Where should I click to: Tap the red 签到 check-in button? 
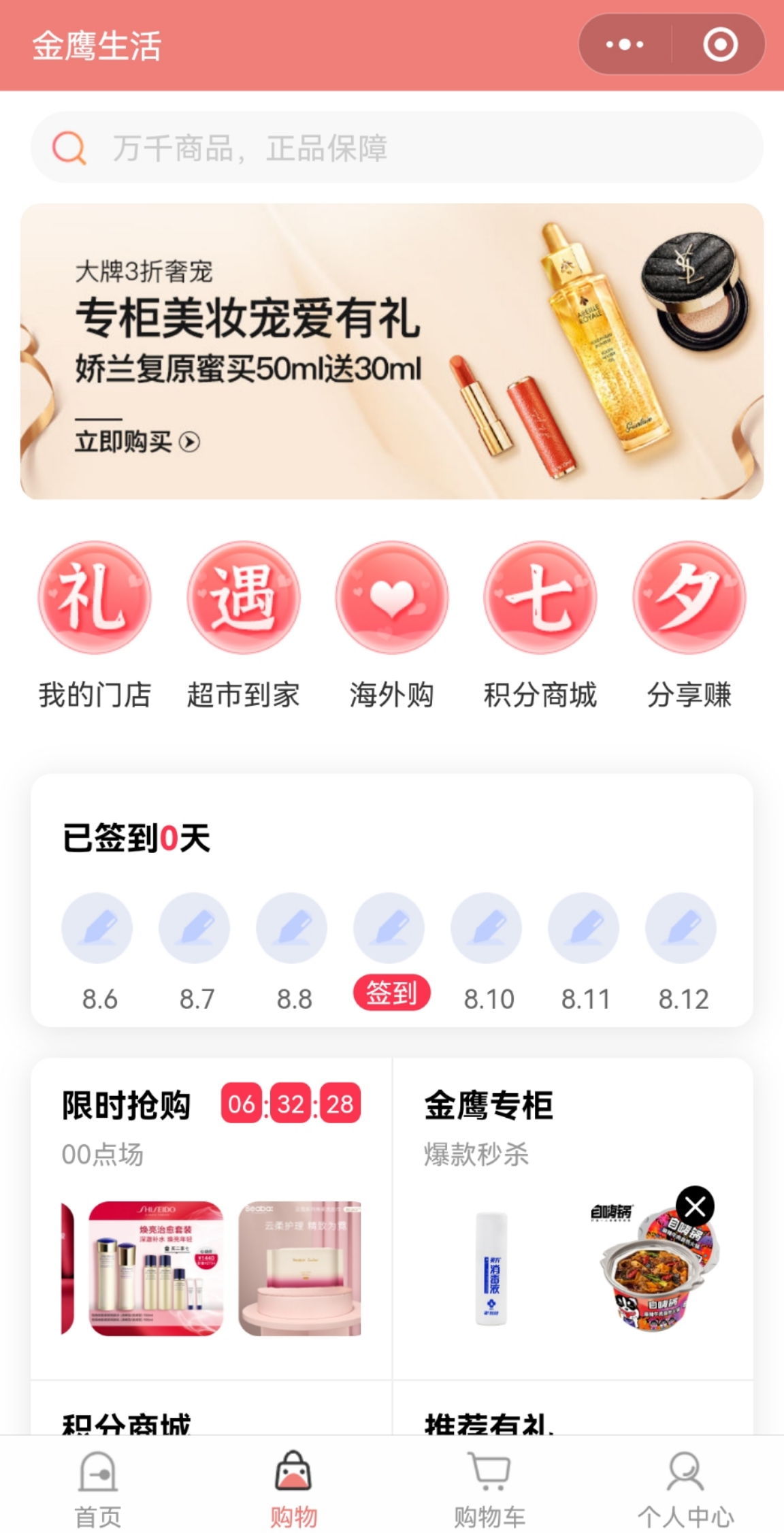(391, 993)
